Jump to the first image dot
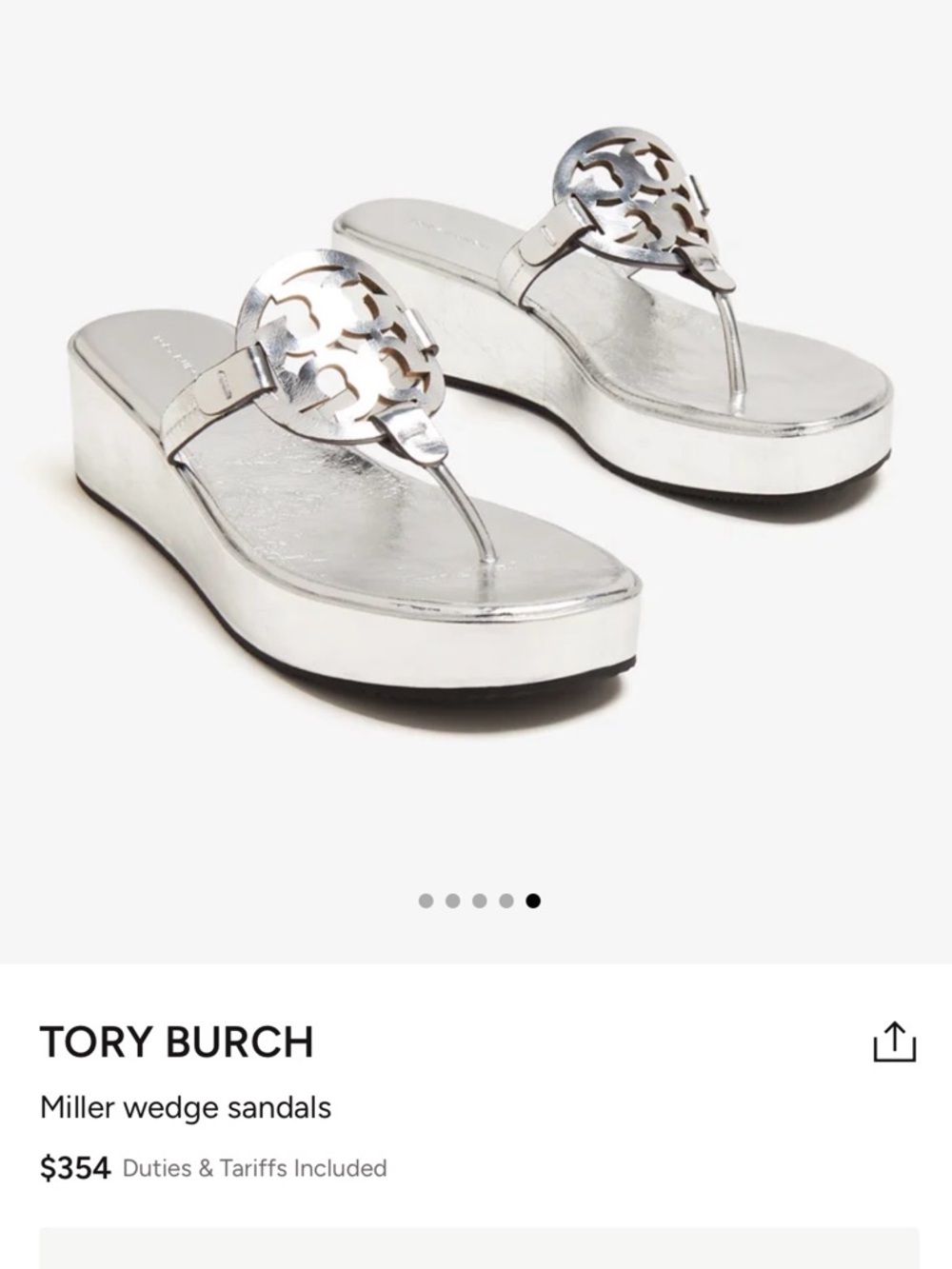The width and height of the screenshot is (952, 1269). click(x=426, y=901)
